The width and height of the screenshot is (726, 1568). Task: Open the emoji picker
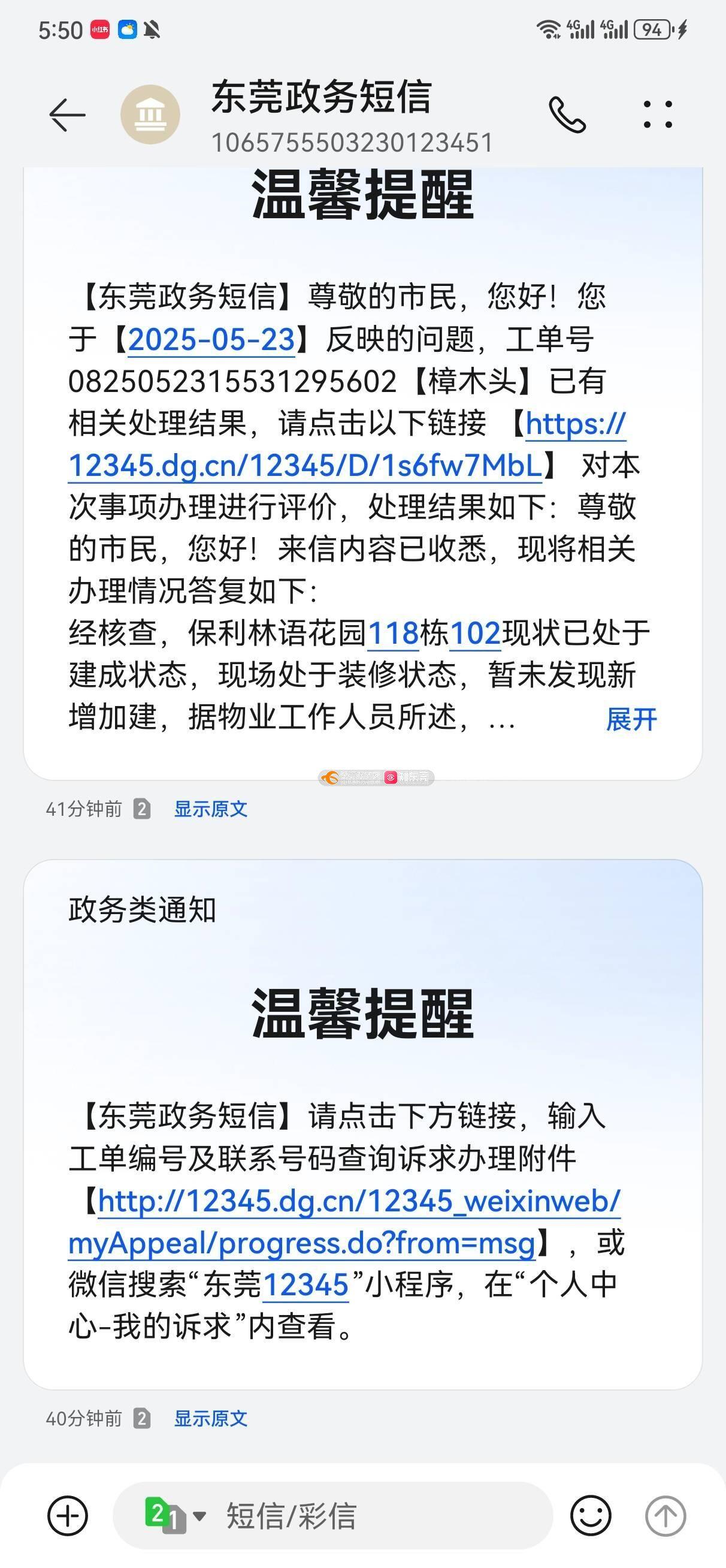pos(590,1516)
